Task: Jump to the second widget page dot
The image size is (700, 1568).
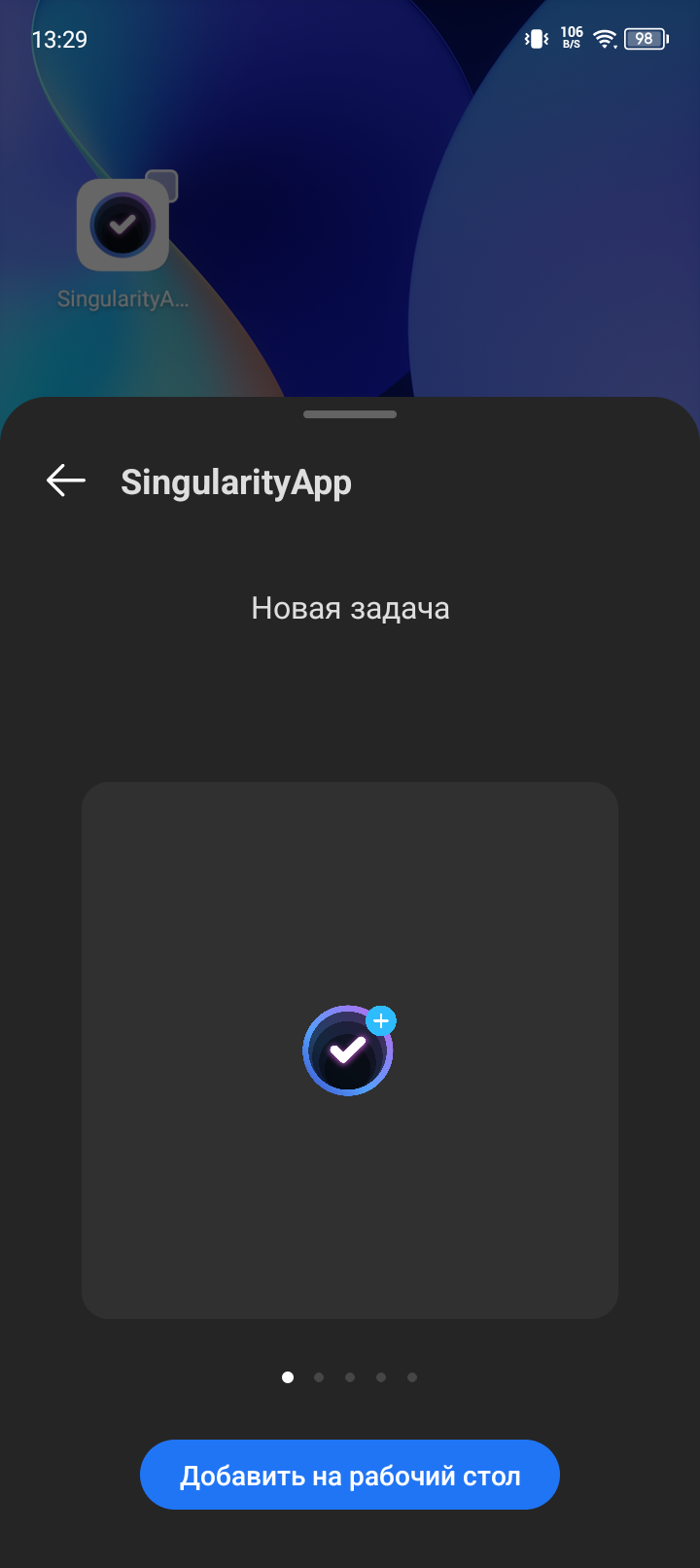Action: click(319, 1377)
